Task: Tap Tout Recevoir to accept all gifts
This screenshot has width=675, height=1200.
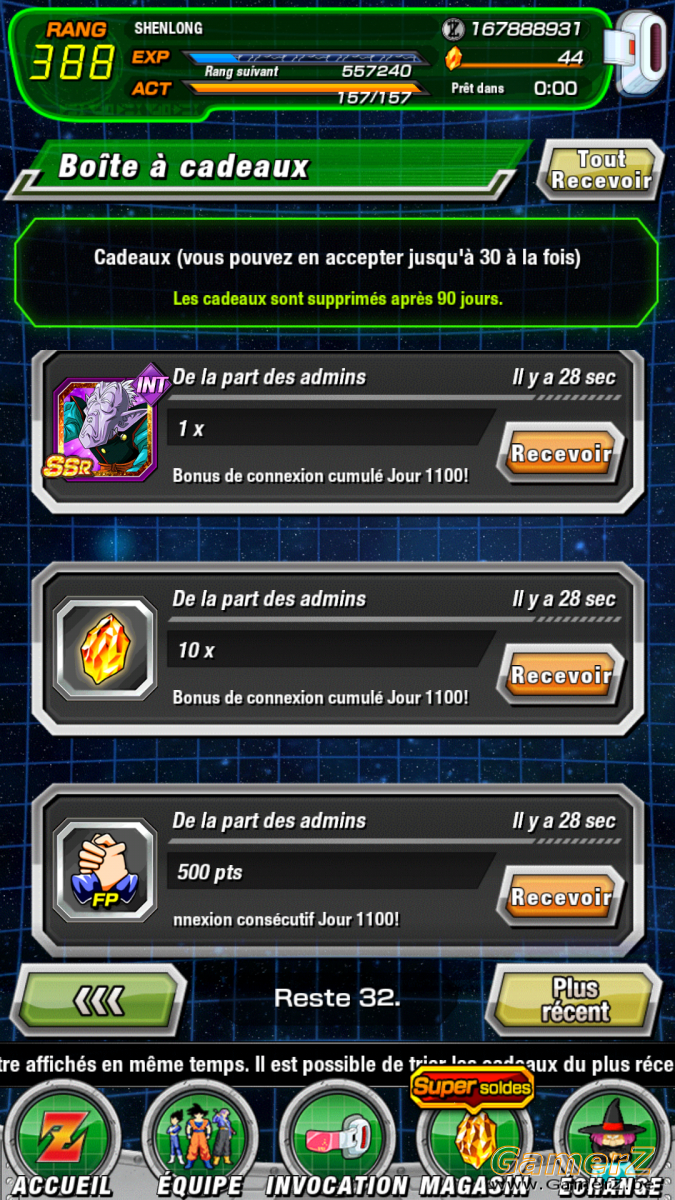Action: (600, 170)
